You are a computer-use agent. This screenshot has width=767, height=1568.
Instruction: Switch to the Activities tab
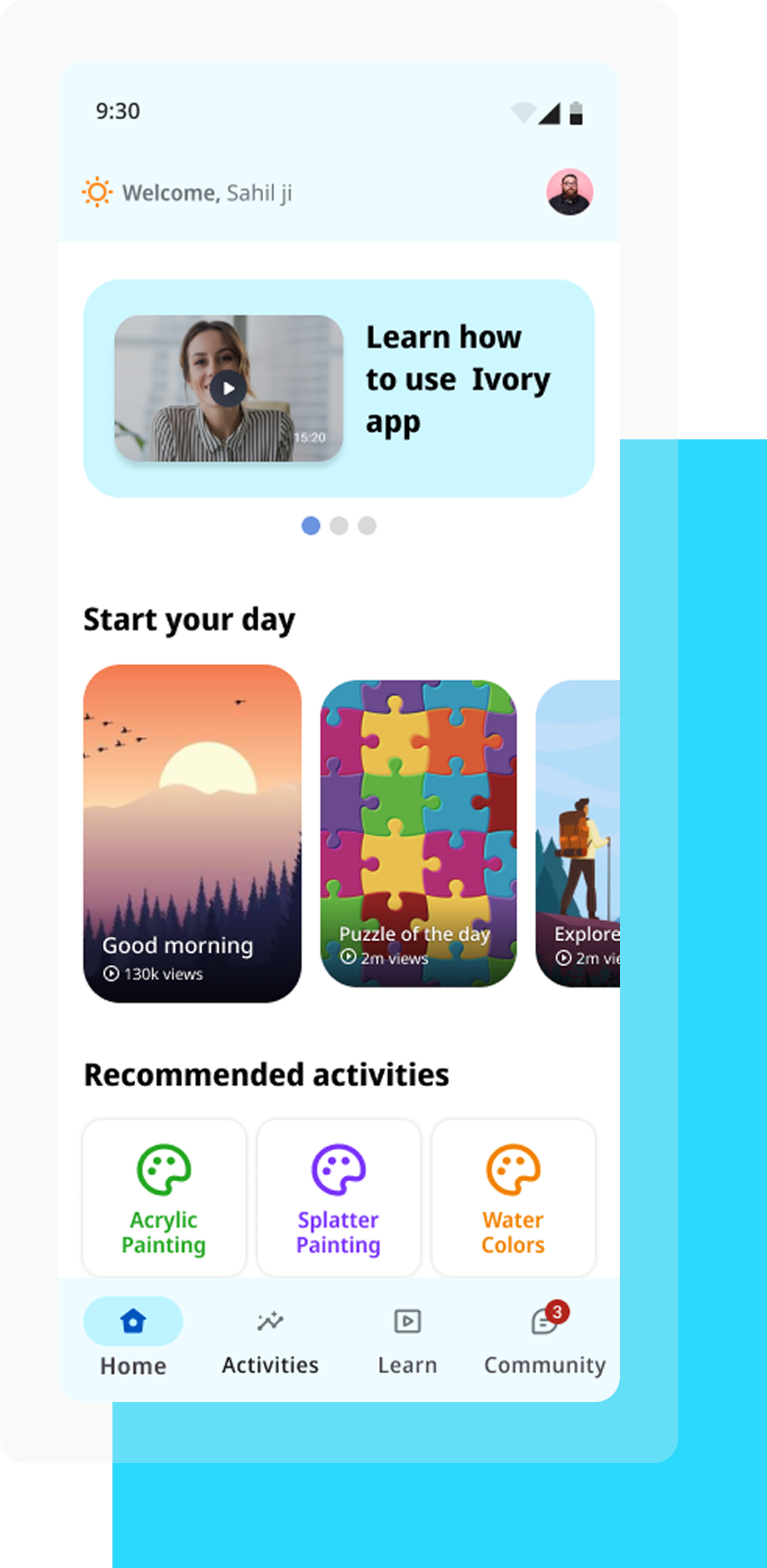[270, 1337]
